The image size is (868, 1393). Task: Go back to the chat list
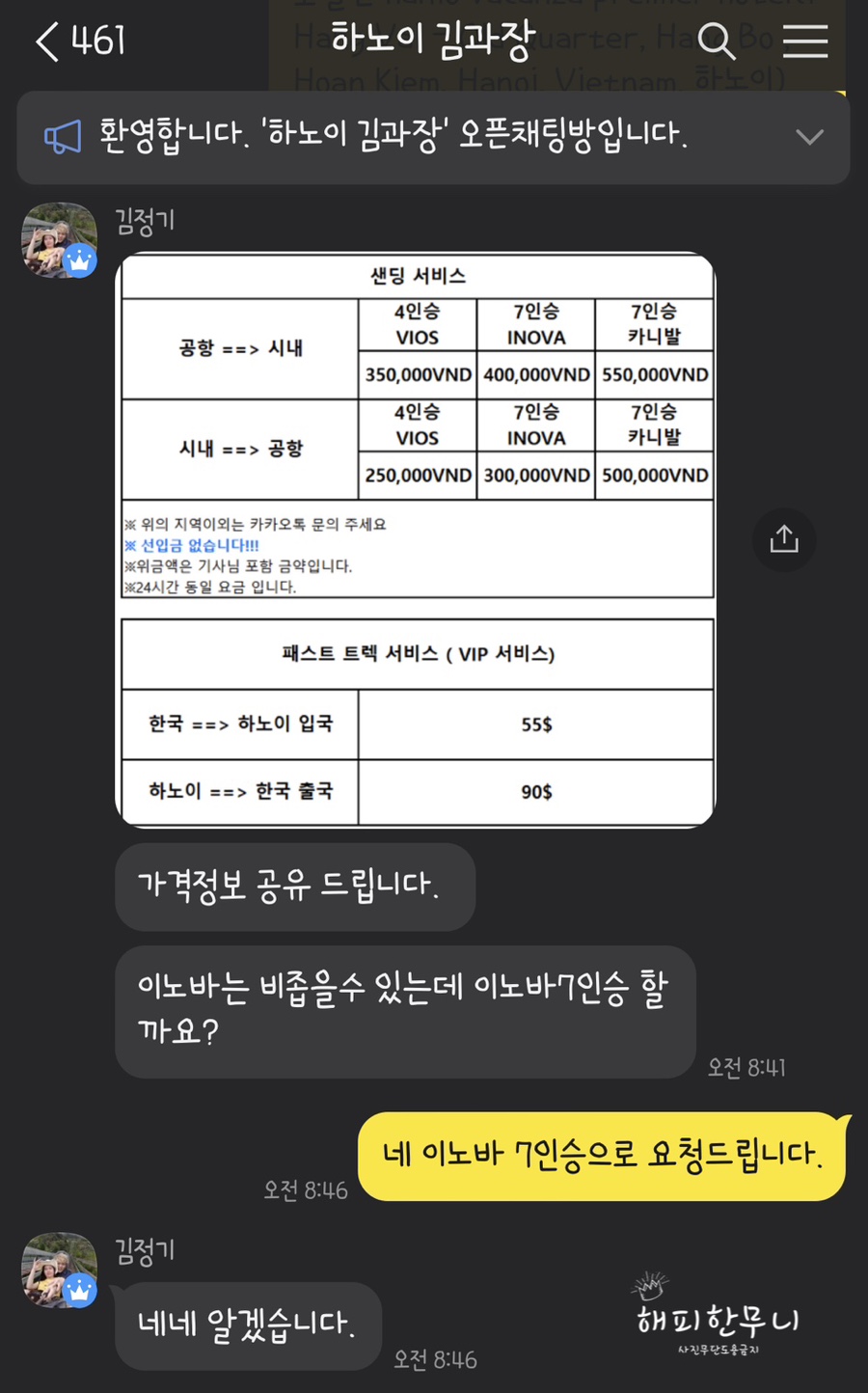click(x=48, y=41)
